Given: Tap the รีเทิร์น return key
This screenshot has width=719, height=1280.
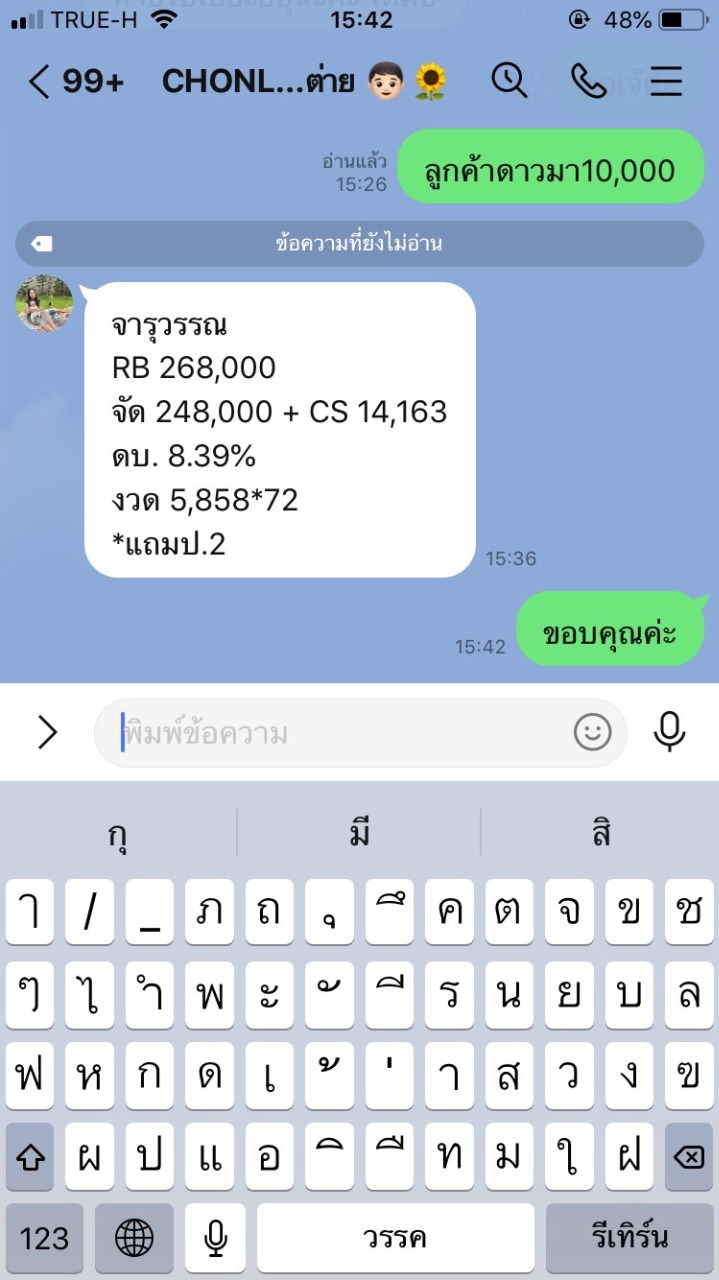Looking at the screenshot, I should (629, 1238).
